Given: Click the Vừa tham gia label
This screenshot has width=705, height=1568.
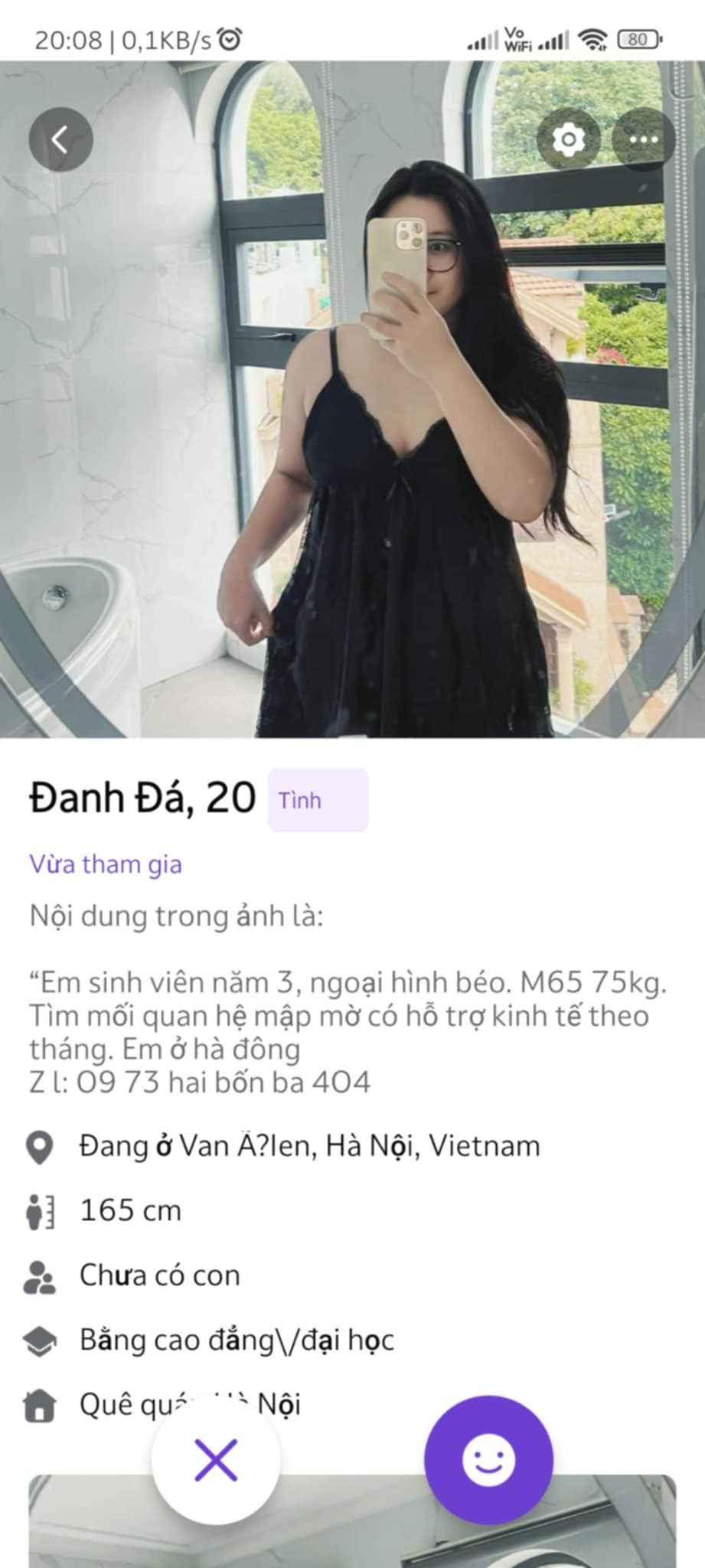Looking at the screenshot, I should coord(106,864).
